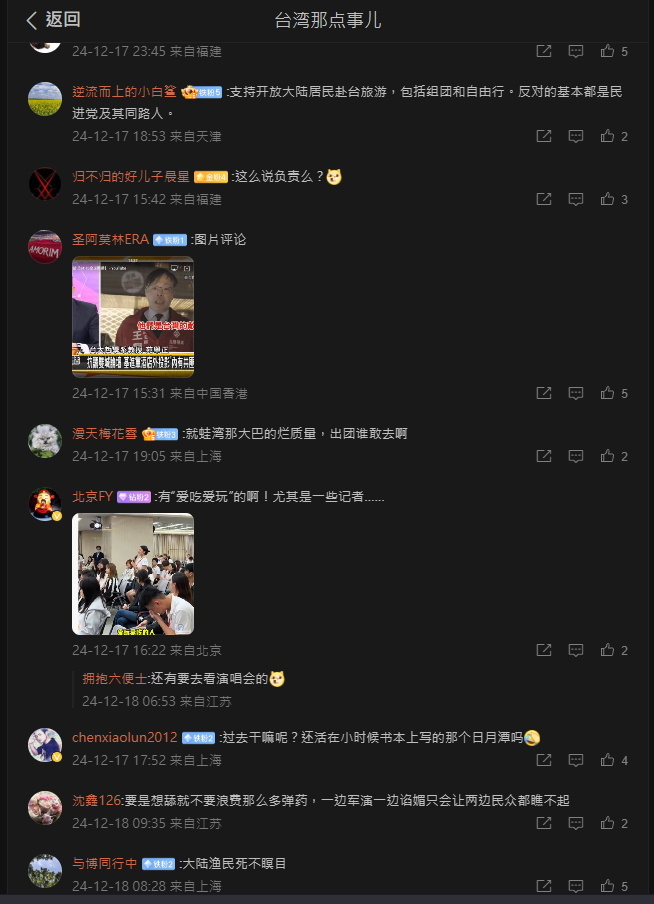Like 圣阿莫林ERA's picture comment
The width and height of the screenshot is (654, 904).
click(x=608, y=393)
